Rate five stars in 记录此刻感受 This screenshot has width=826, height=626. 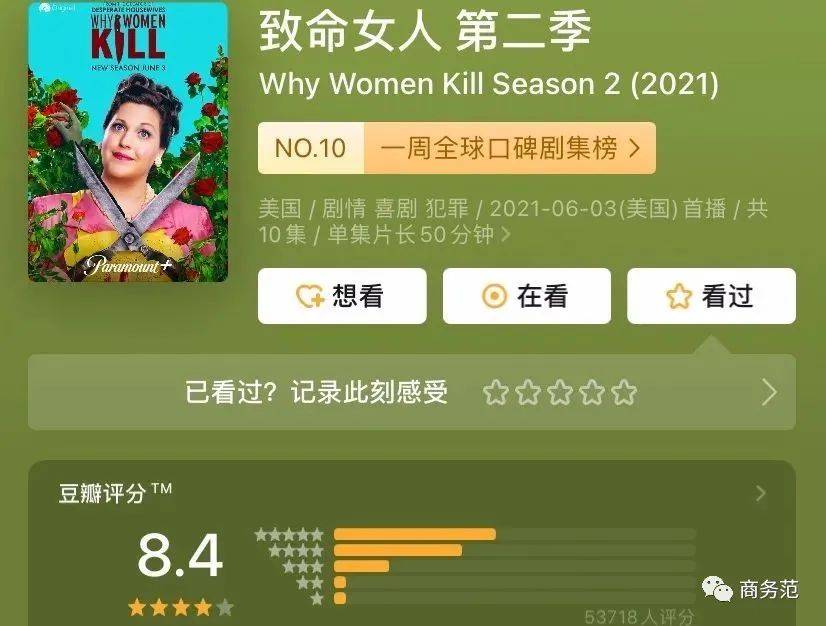624,392
